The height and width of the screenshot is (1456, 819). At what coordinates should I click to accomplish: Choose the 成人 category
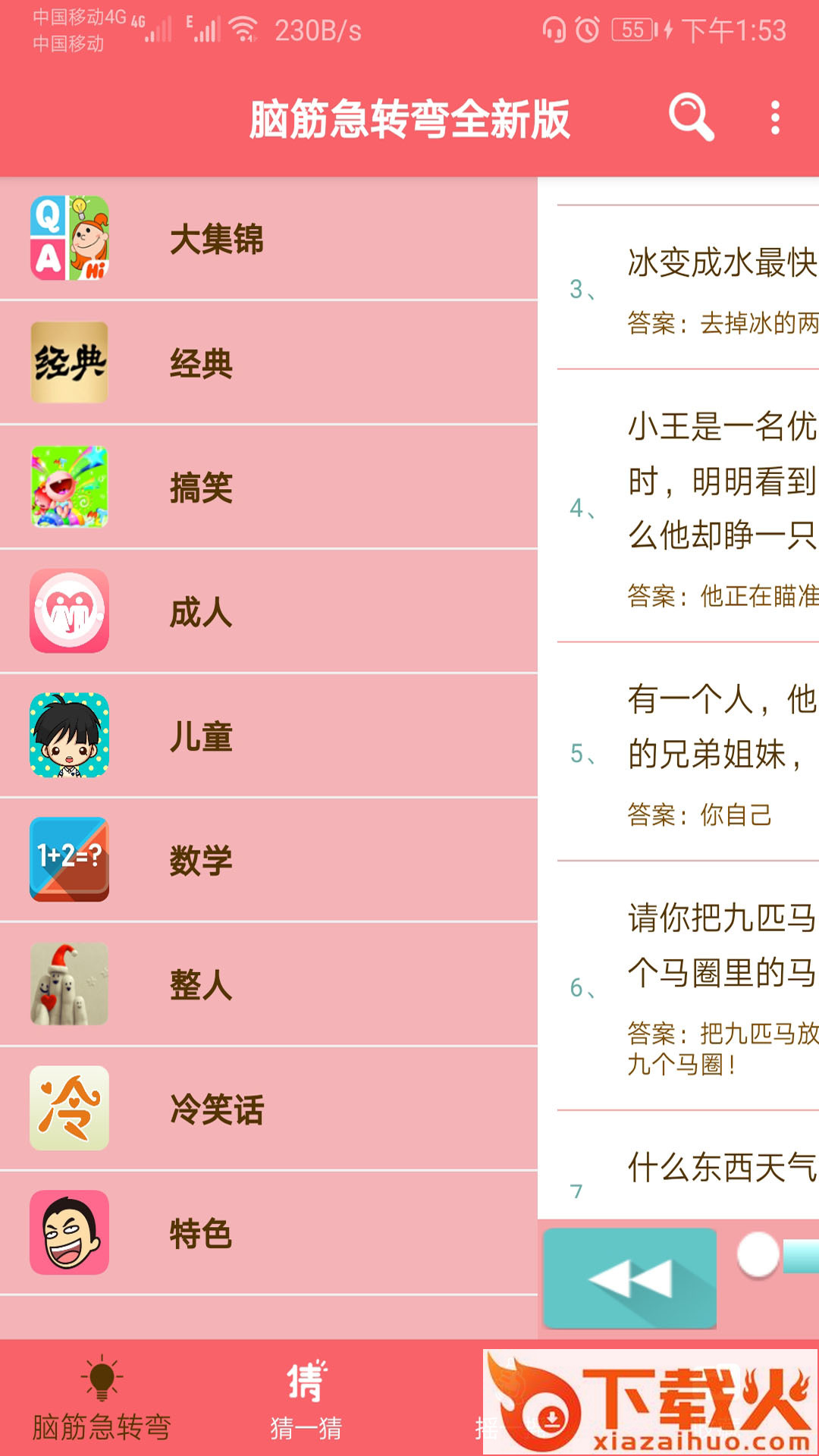[268, 611]
